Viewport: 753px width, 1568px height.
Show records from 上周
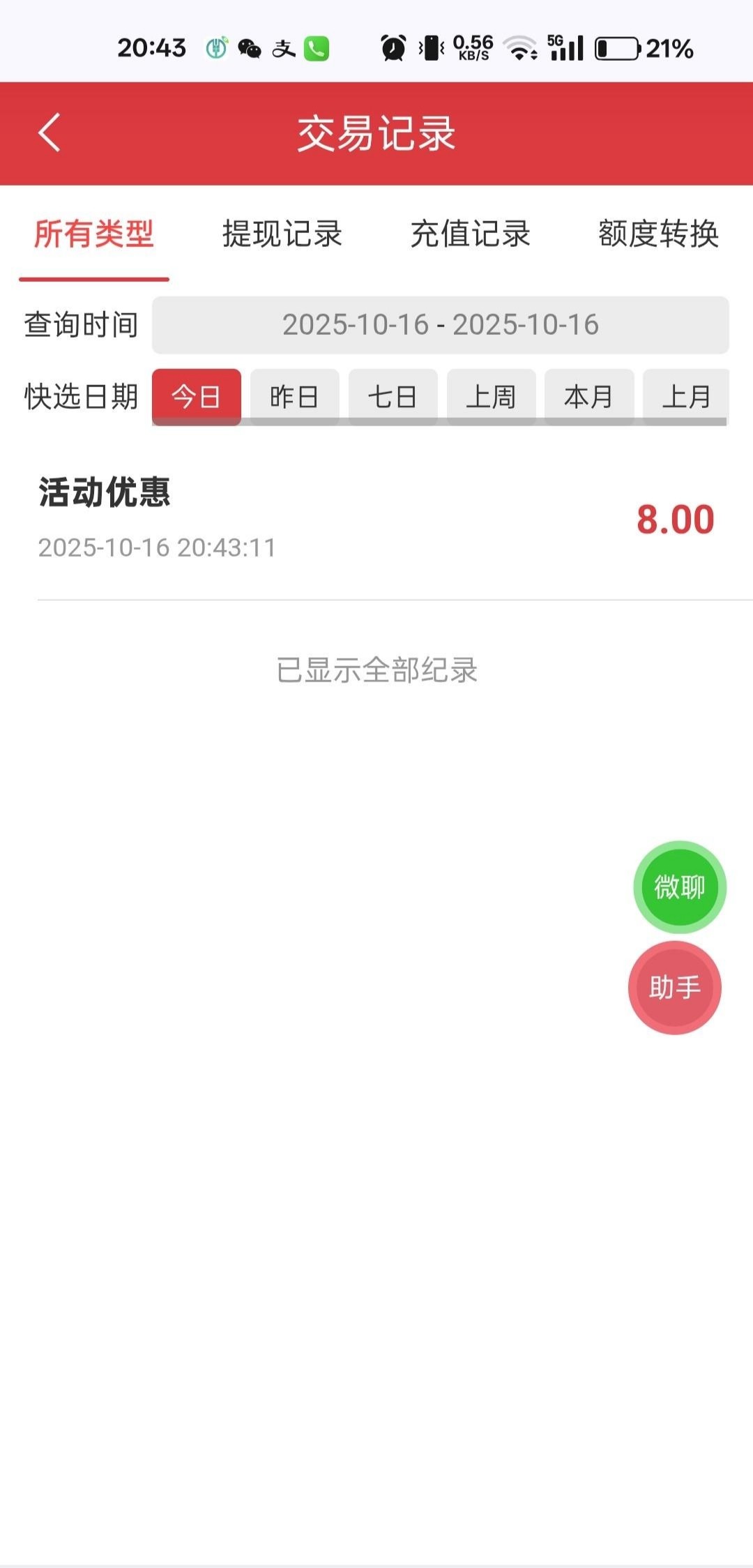pyautogui.click(x=491, y=397)
